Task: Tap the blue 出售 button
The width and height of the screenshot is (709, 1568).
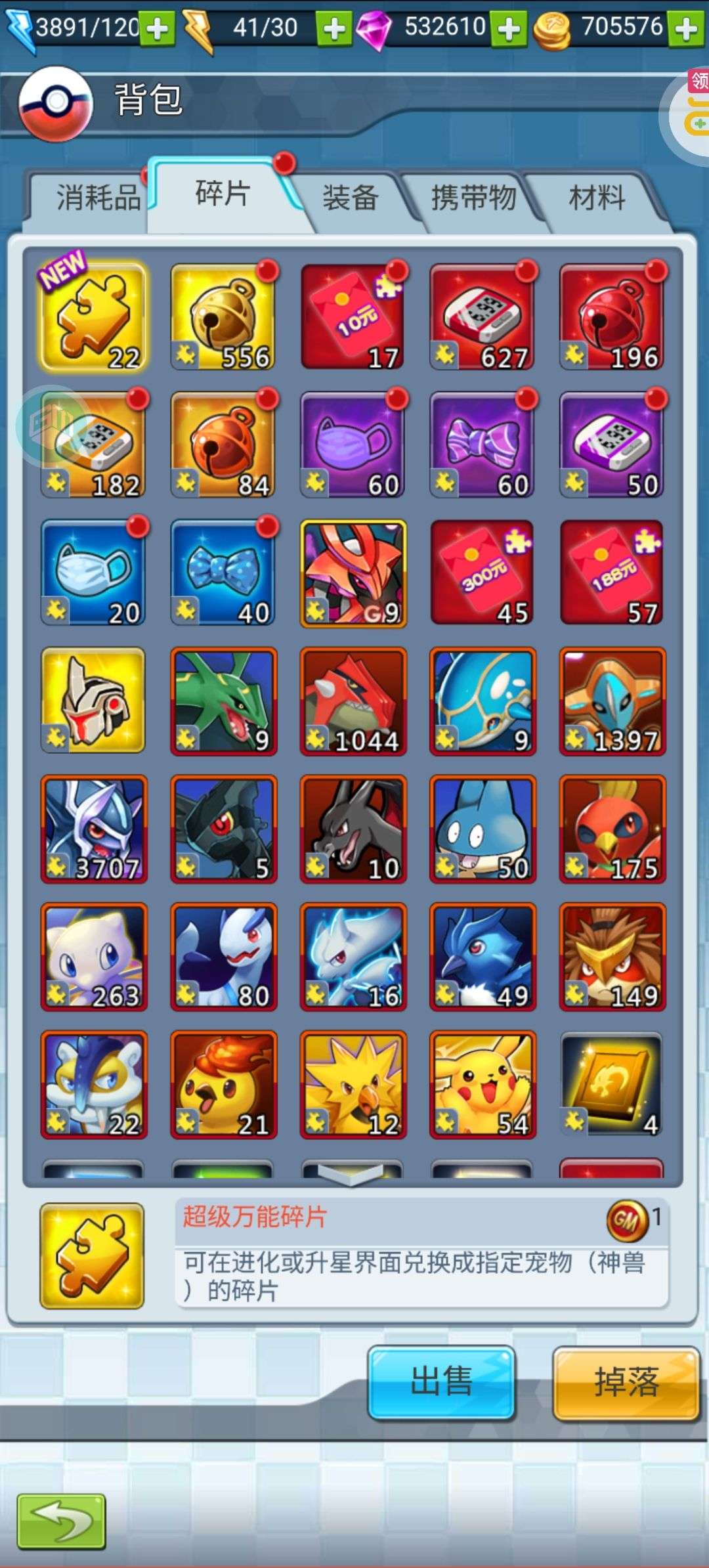Action: [441, 1383]
